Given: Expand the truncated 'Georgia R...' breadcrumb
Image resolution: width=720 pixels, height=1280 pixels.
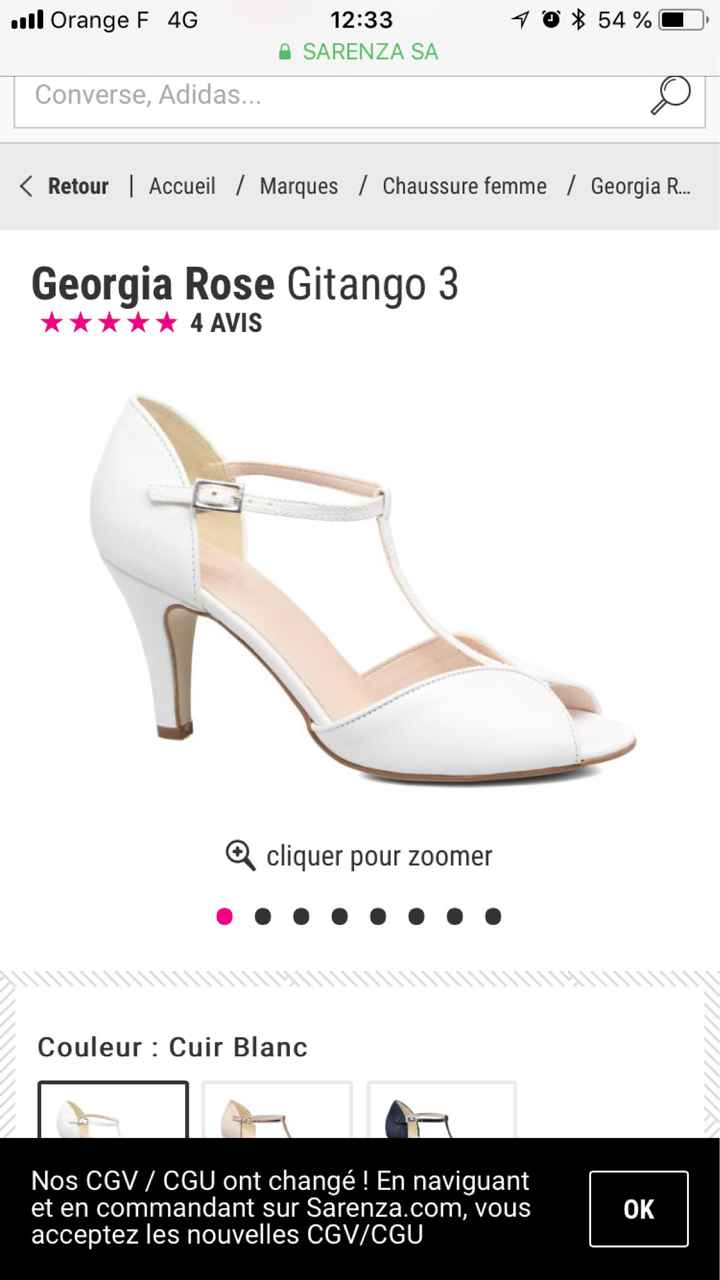Looking at the screenshot, I should tap(641, 186).
